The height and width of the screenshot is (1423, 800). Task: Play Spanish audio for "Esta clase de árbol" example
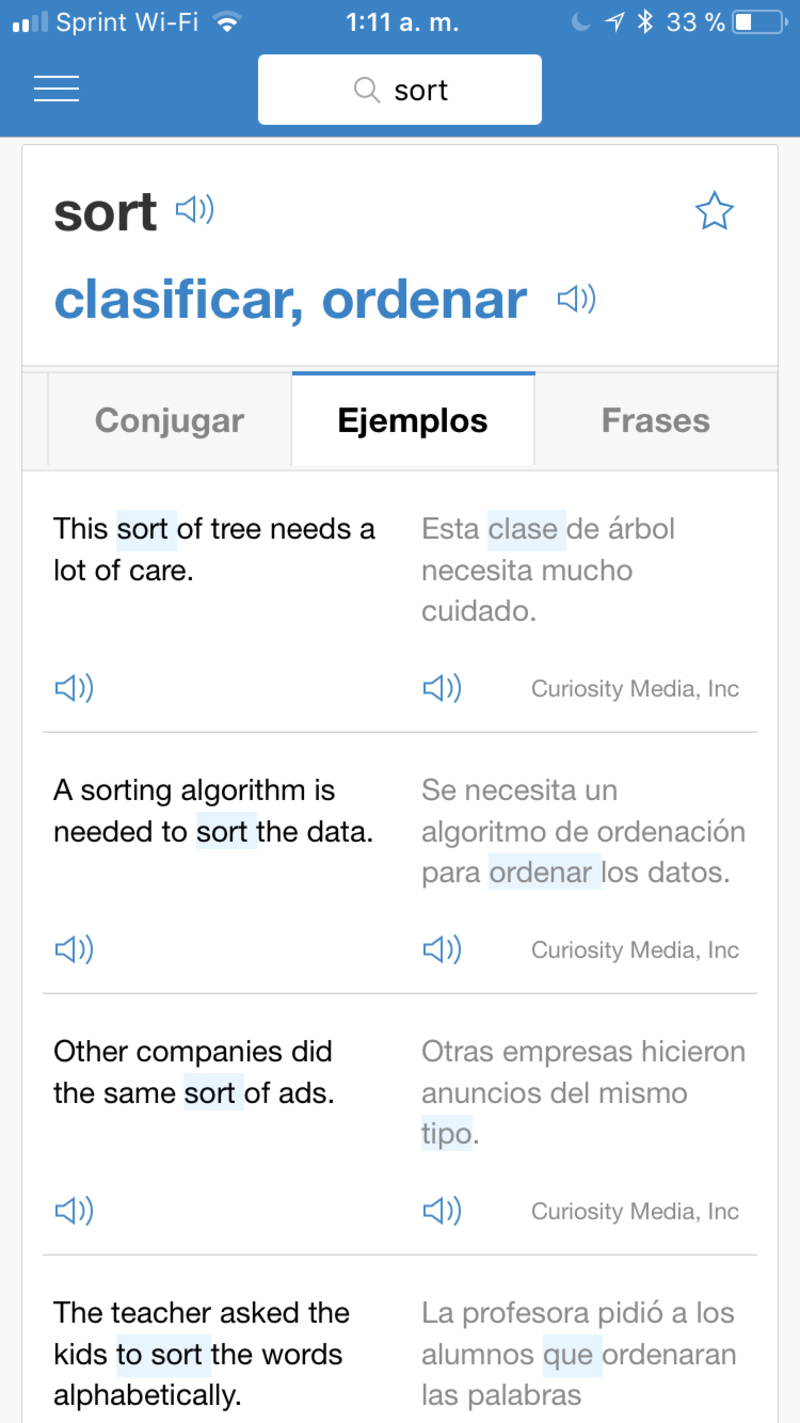pos(442,688)
